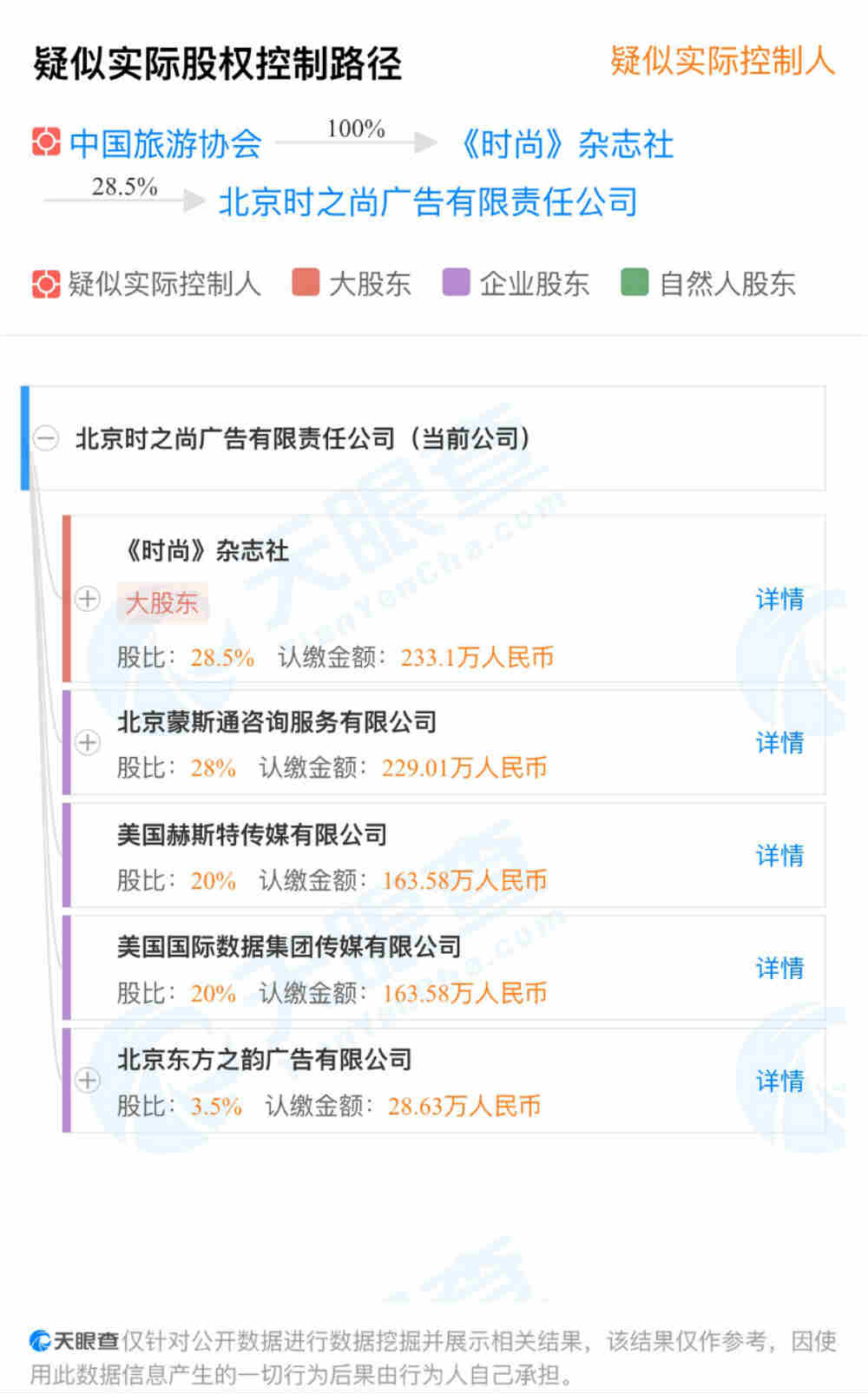View 详情 for 美国国际数据集团传媒有限公司
868x1394 pixels.
(779, 969)
